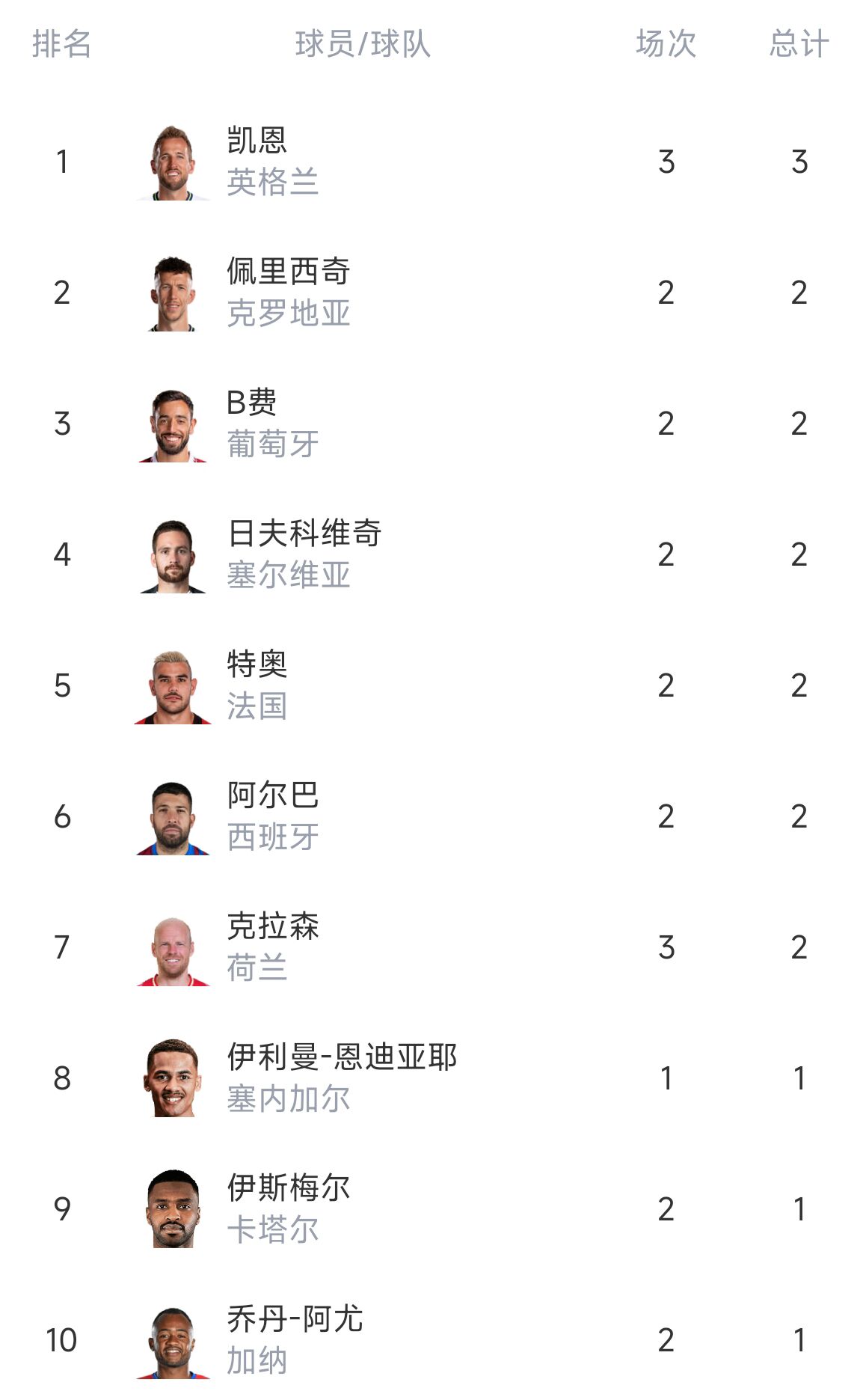Open 克拉森's ranking entry

pyautogui.click(x=433, y=947)
